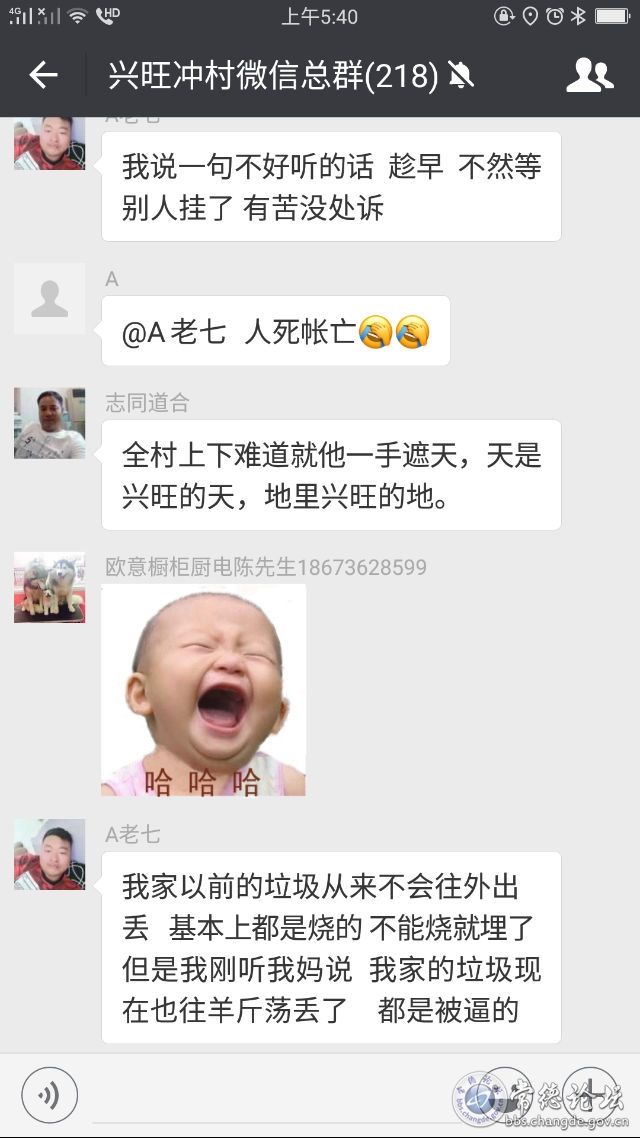Open the group members info icon

click(x=589, y=75)
